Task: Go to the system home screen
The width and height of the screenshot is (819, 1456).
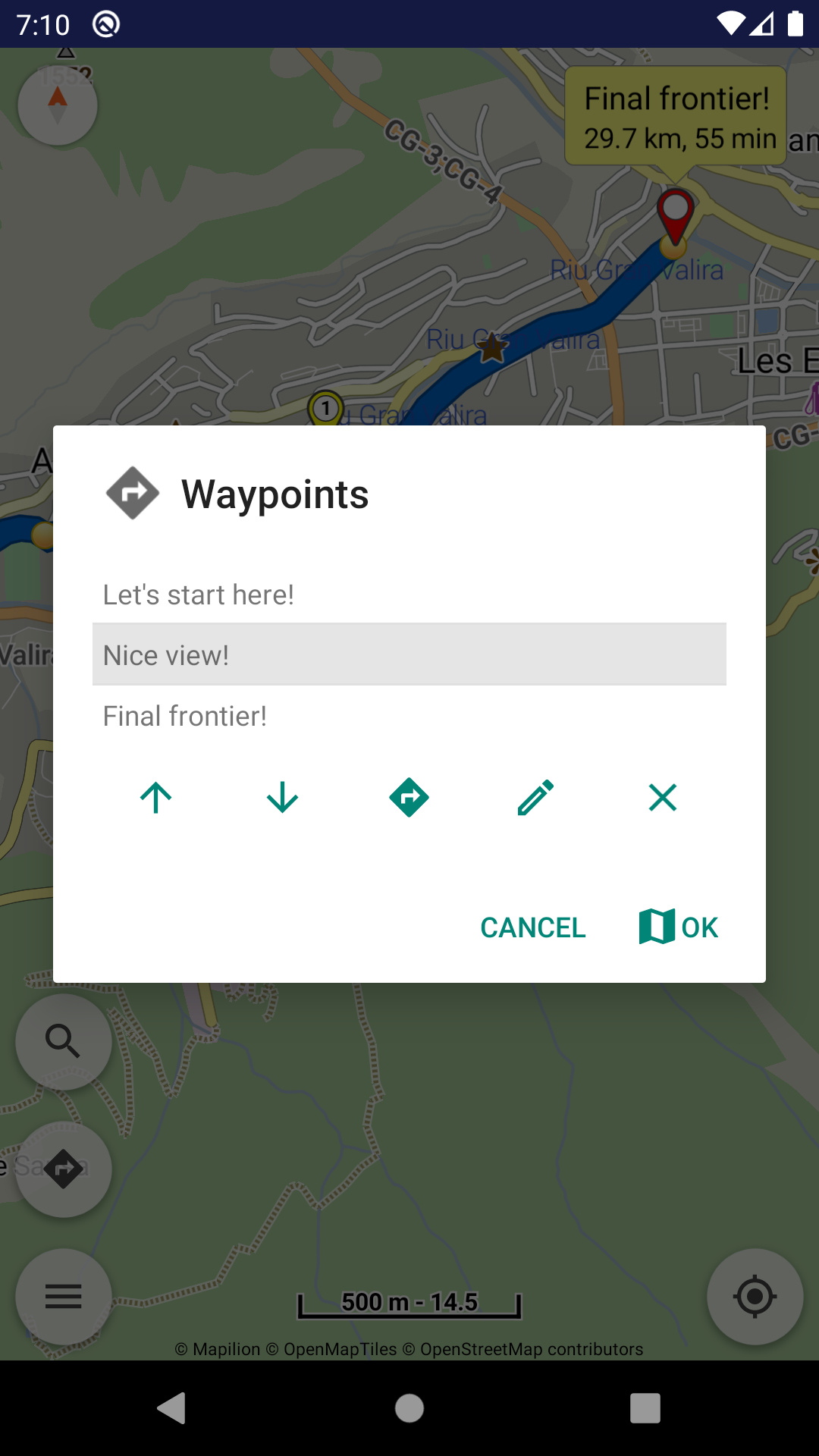Action: pyautogui.click(x=409, y=1408)
